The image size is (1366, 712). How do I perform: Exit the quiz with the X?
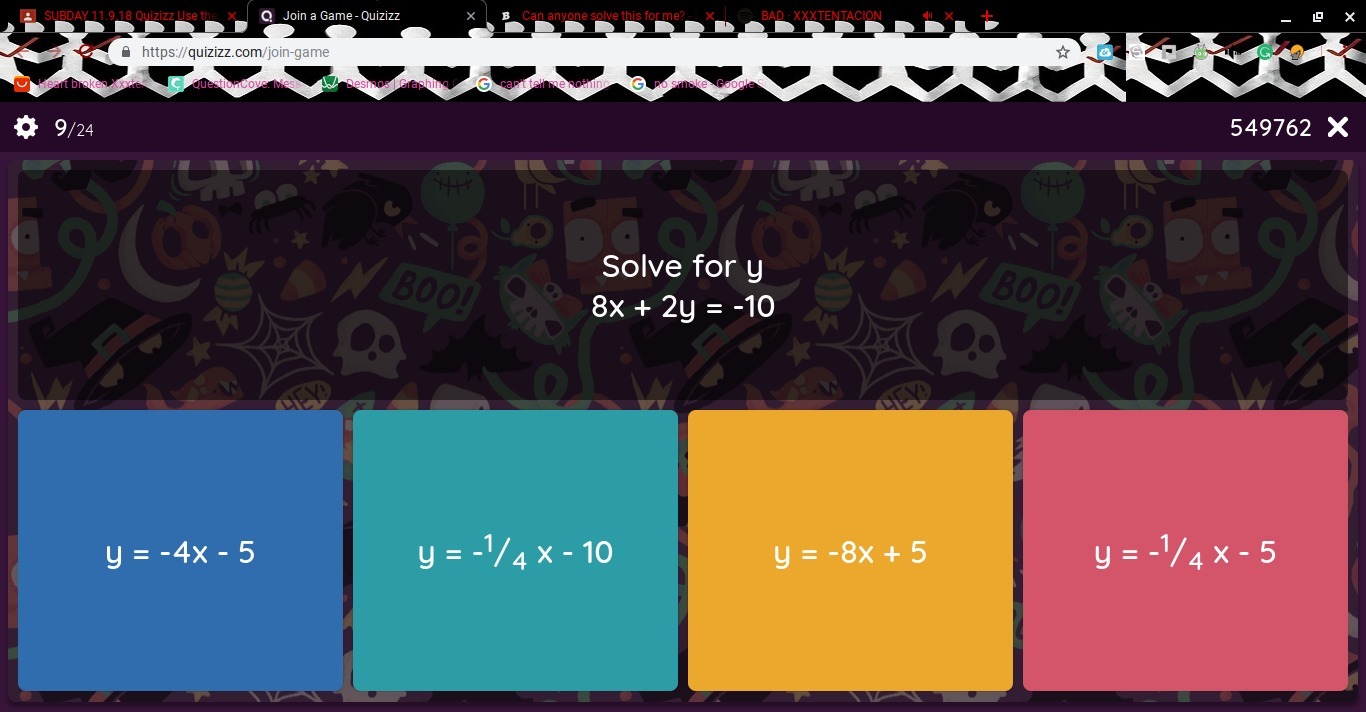coord(1338,127)
